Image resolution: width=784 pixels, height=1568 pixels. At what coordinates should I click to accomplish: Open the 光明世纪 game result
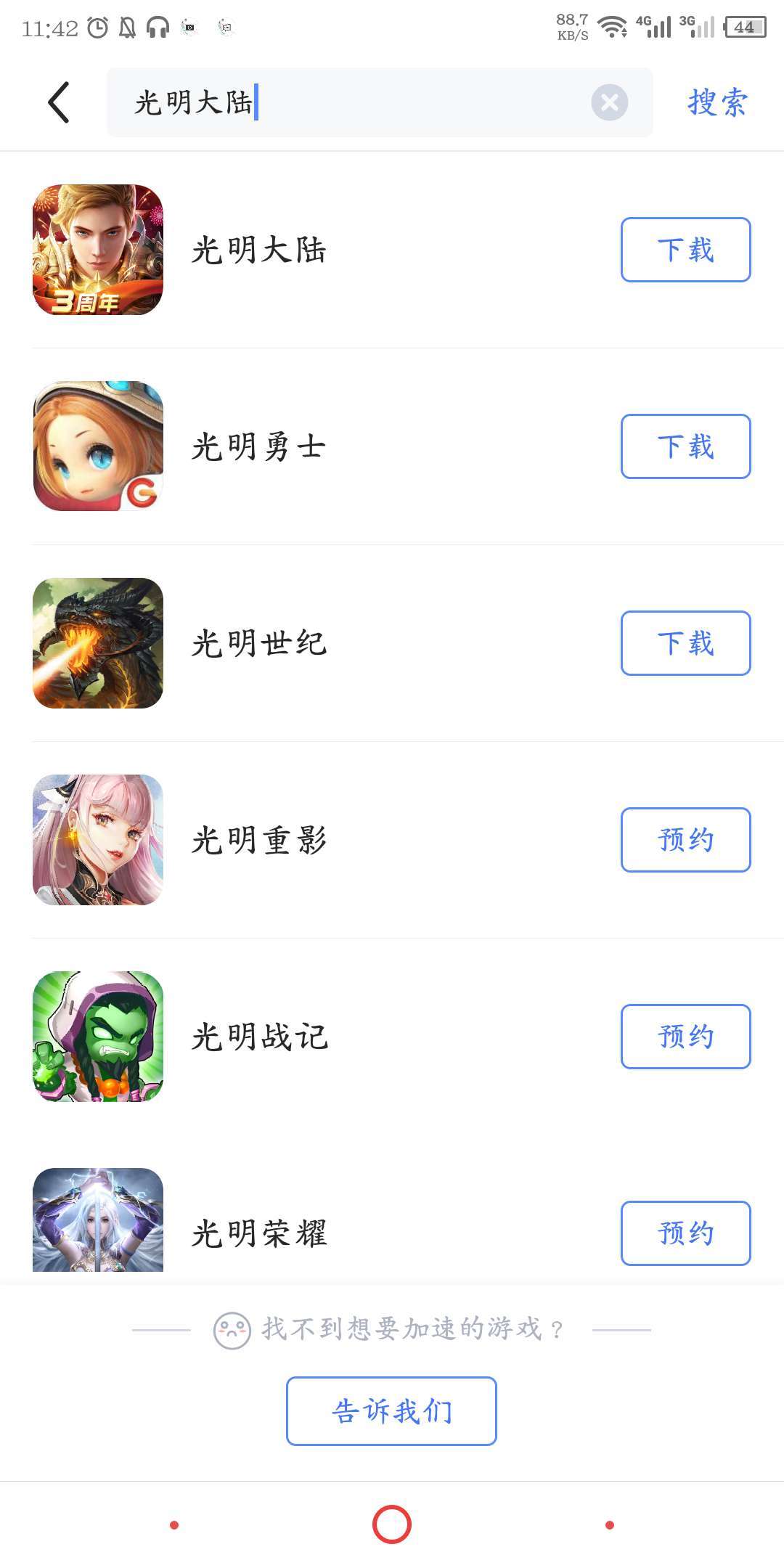[259, 643]
